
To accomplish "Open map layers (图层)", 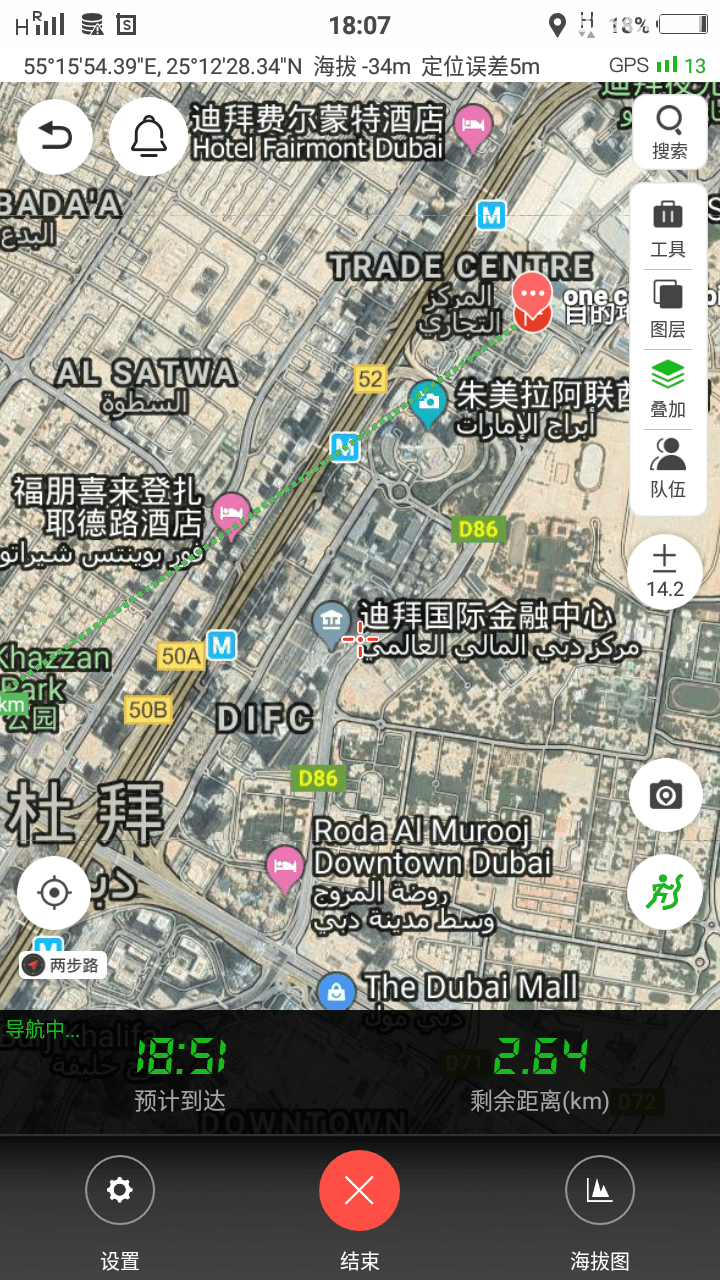I will (668, 308).
